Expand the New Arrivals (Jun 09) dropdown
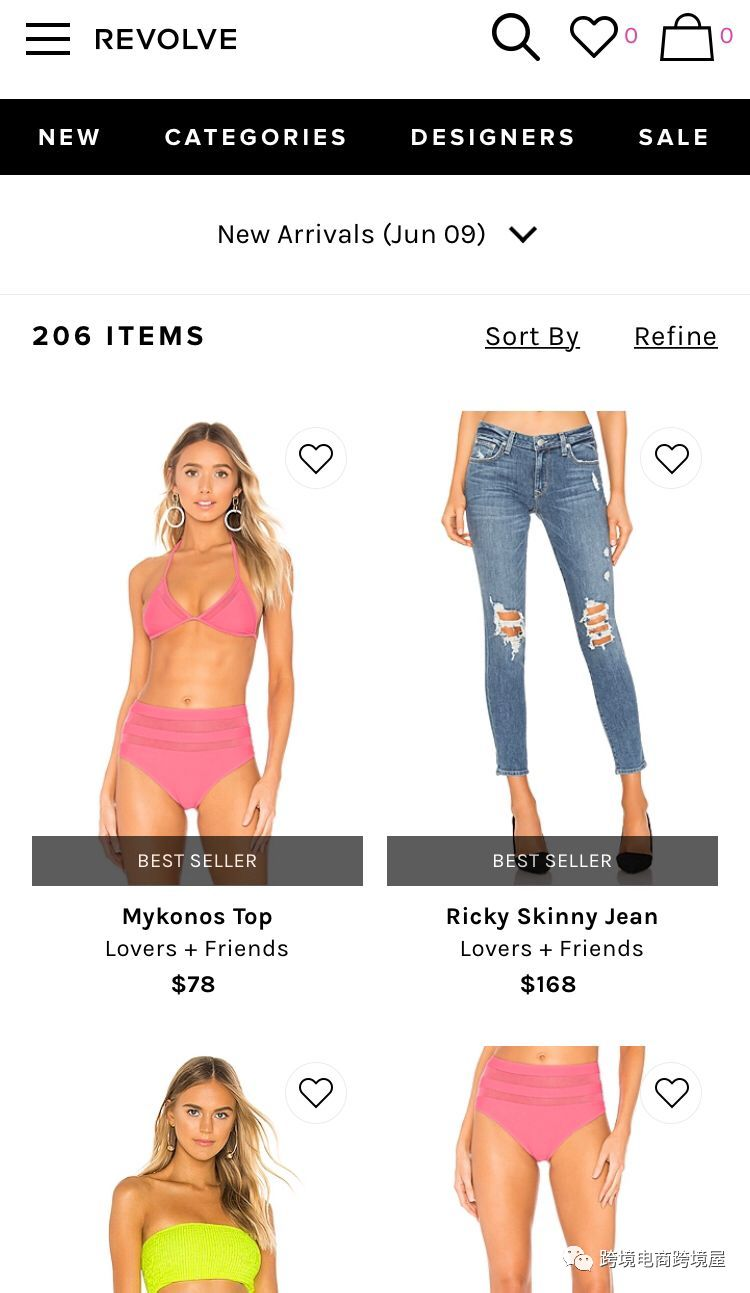Image resolution: width=750 pixels, height=1293 pixels. click(376, 234)
